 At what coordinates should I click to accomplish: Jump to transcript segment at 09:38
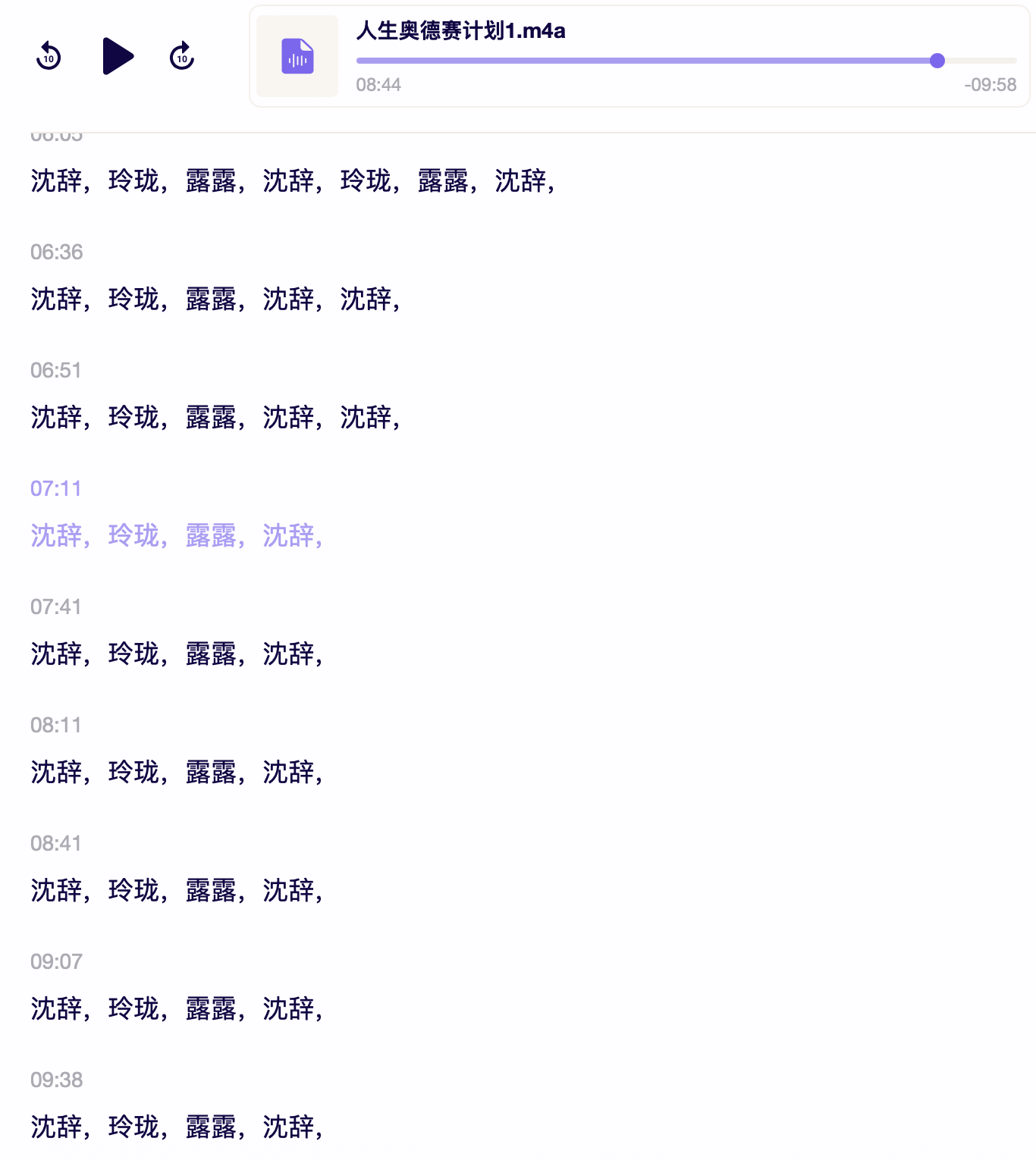[56, 1080]
